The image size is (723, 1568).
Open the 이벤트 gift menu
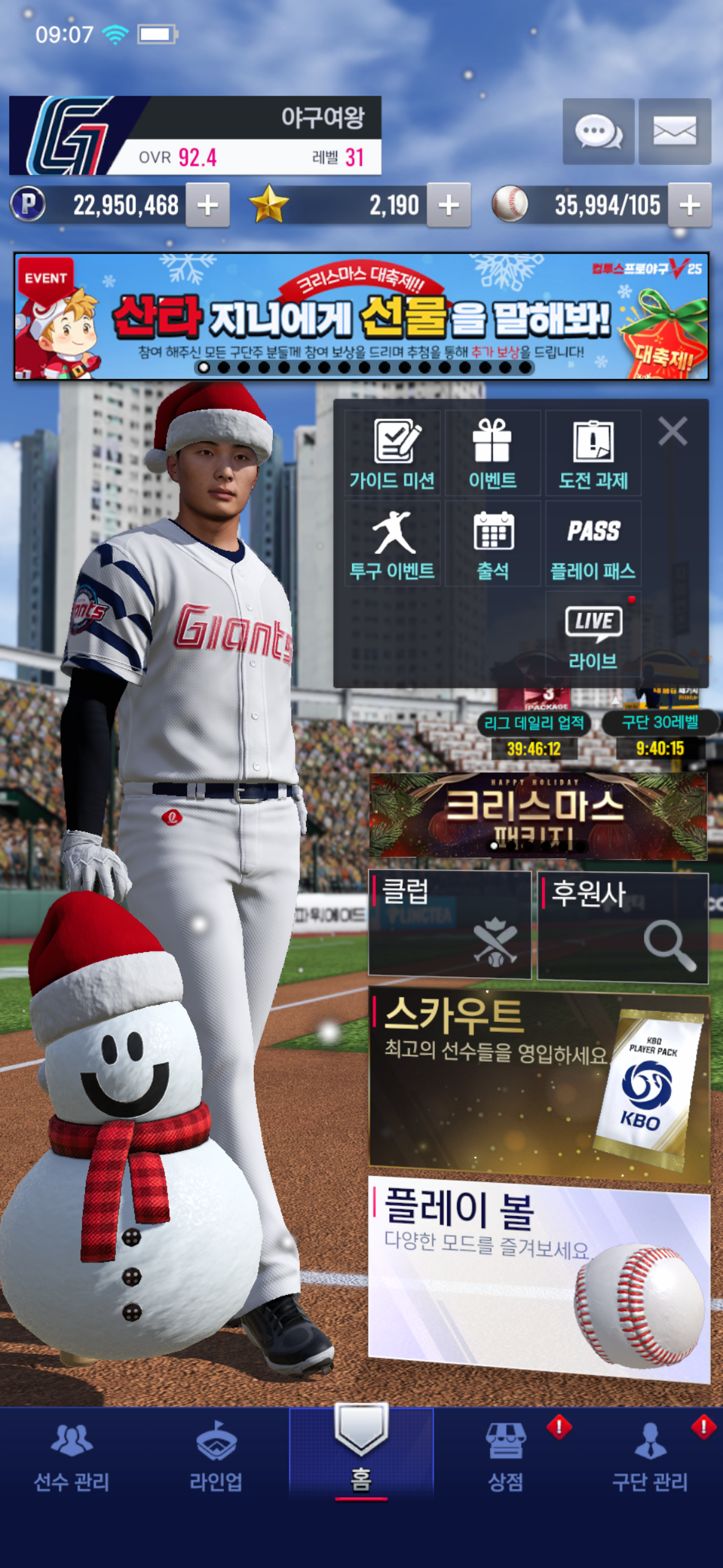[x=492, y=453]
